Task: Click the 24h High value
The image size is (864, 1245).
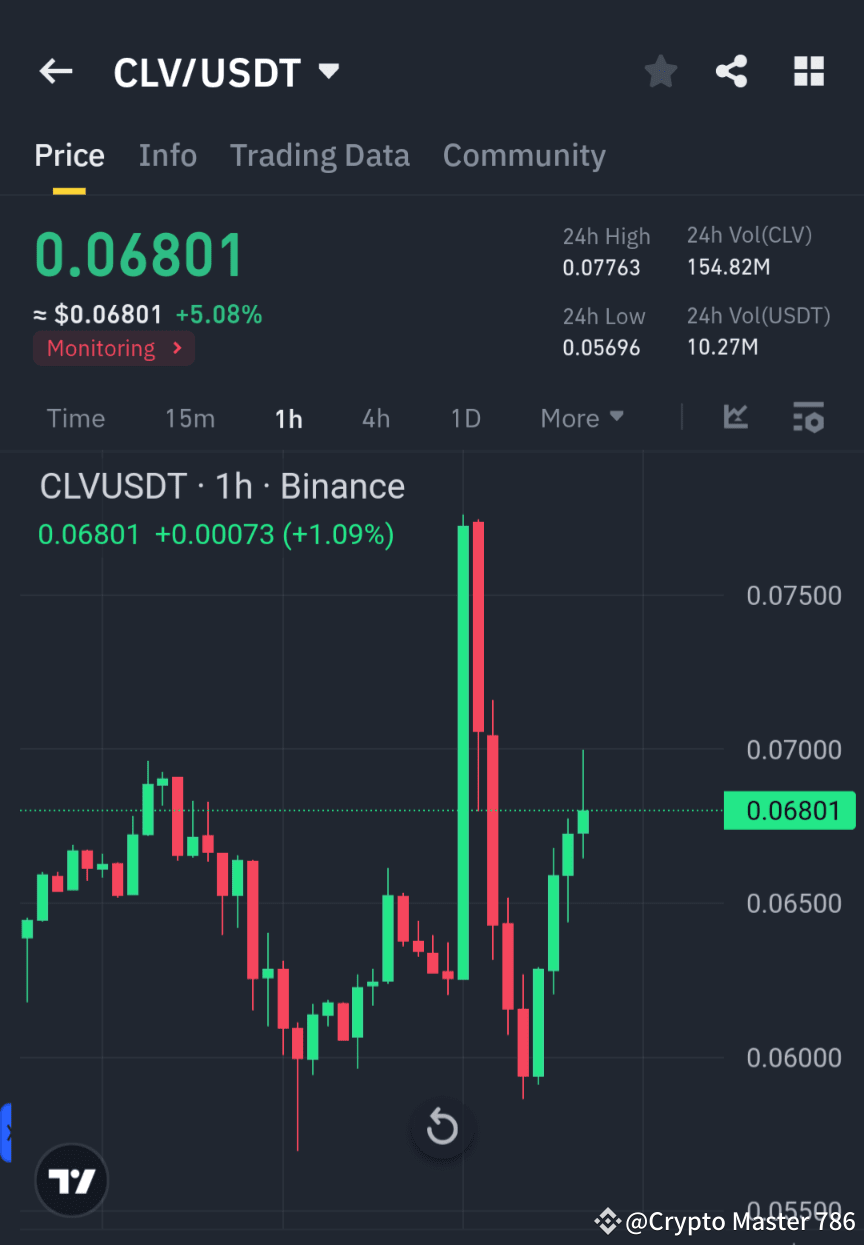Action: [603, 267]
